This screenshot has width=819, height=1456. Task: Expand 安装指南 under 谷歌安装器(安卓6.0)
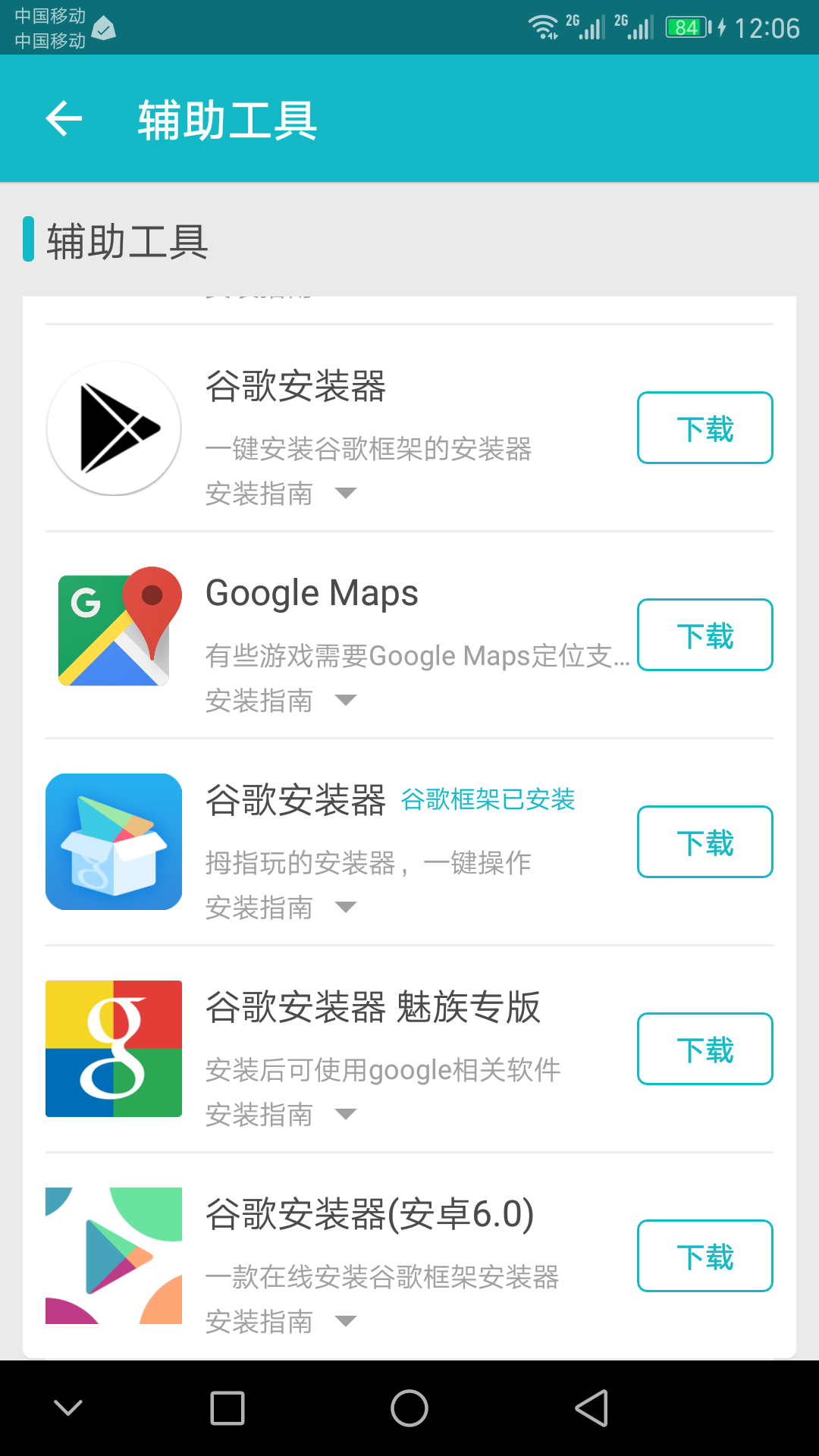click(x=281, y=1321)
